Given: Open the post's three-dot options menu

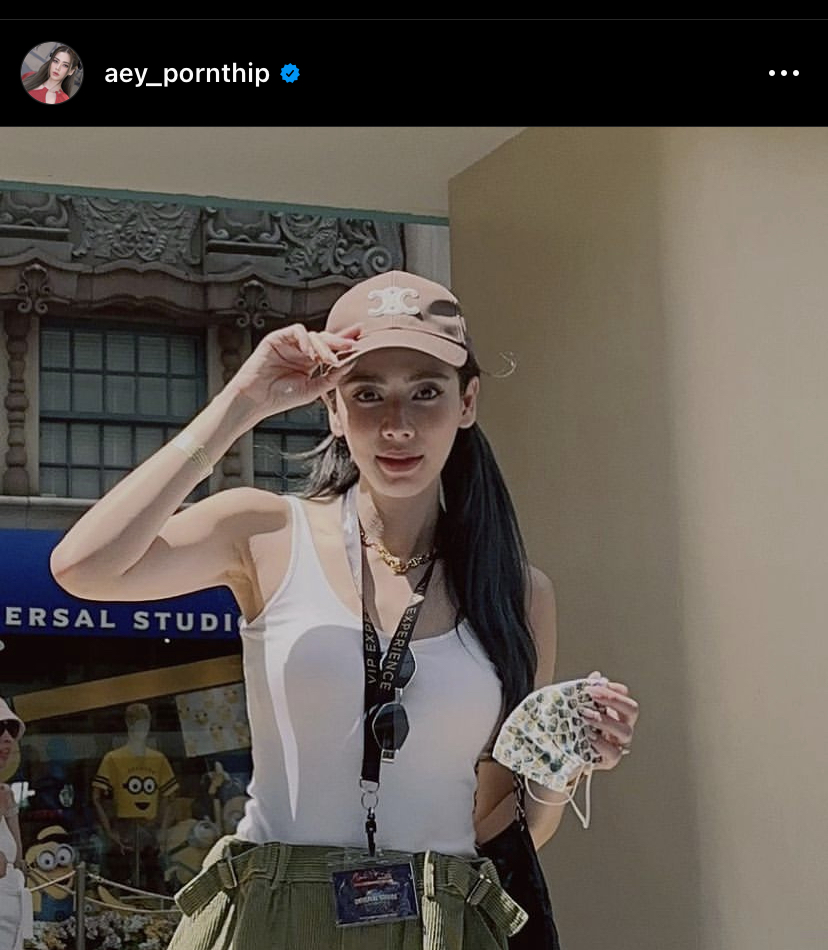Looking at the screenshot, I should click(783, 73).
